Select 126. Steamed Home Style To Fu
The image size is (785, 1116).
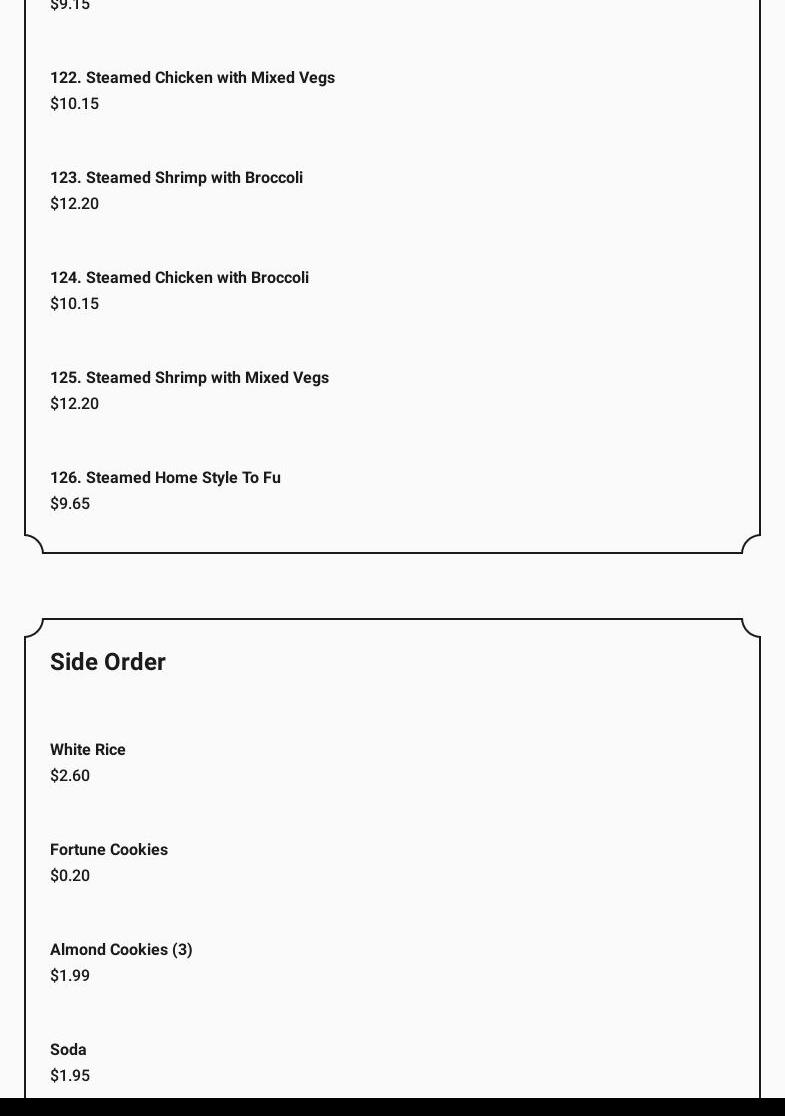[x=165, y=478]
